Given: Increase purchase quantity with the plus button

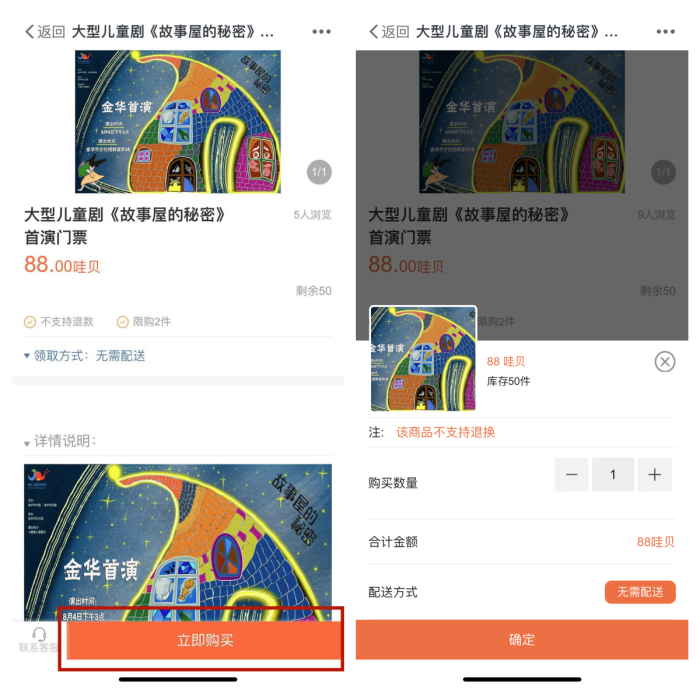Looking at the screenshot, I should coord(654,475).
